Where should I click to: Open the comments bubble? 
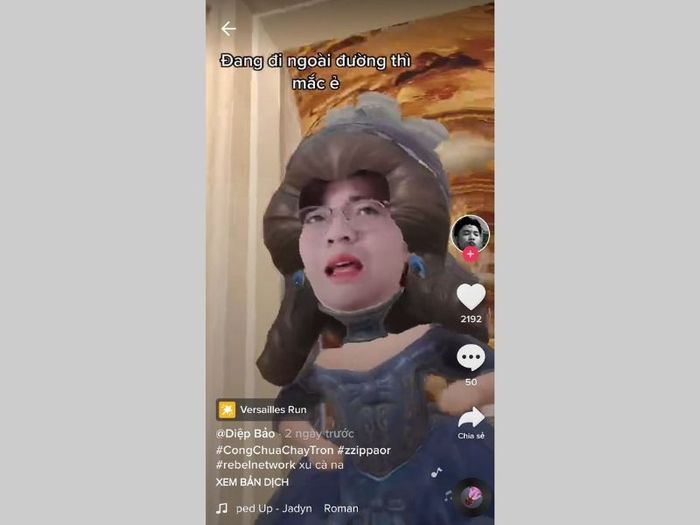pyautogui.click(x=471, y=358)
